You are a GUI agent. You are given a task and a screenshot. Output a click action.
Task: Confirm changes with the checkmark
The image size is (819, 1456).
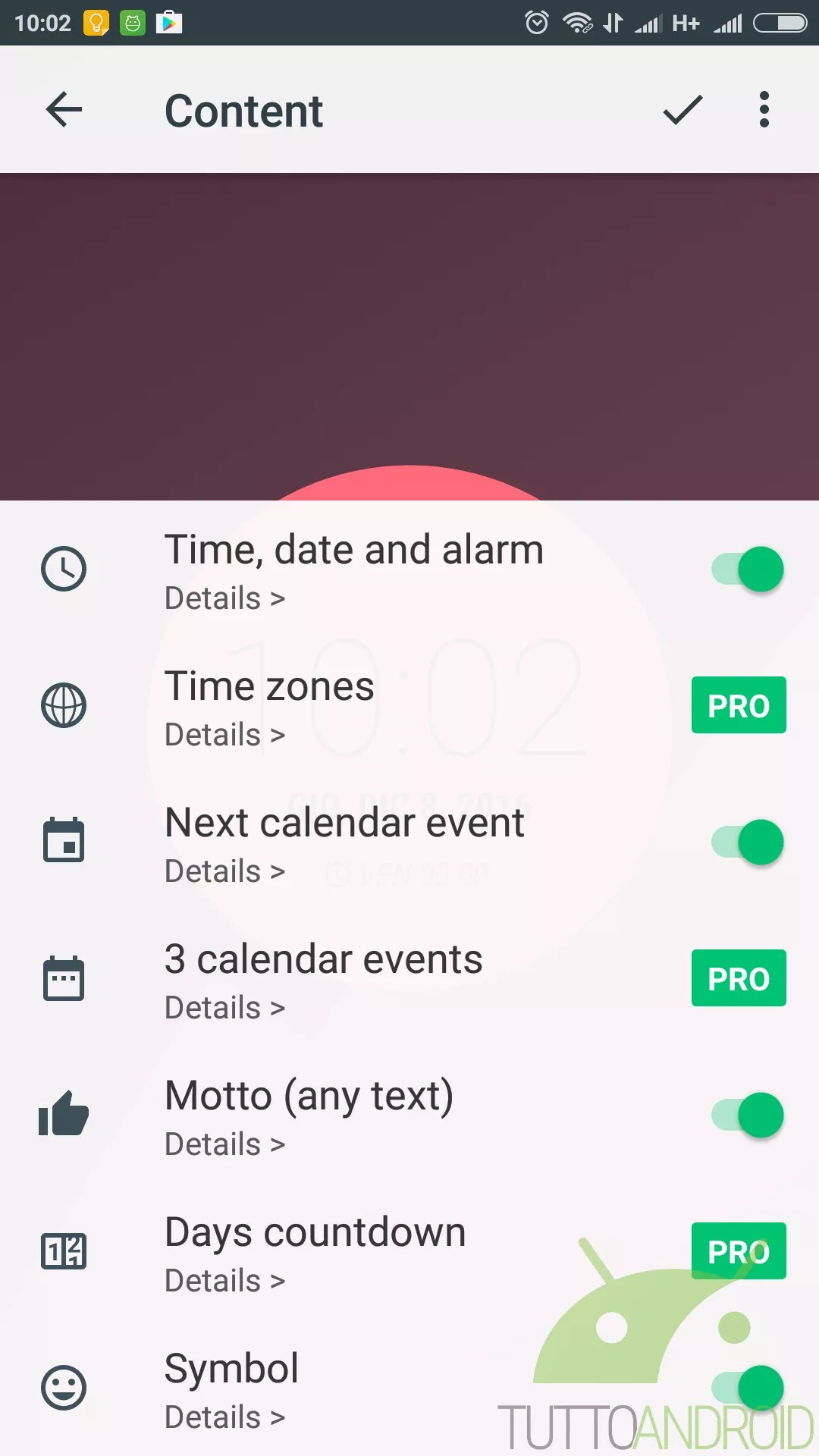682,109
